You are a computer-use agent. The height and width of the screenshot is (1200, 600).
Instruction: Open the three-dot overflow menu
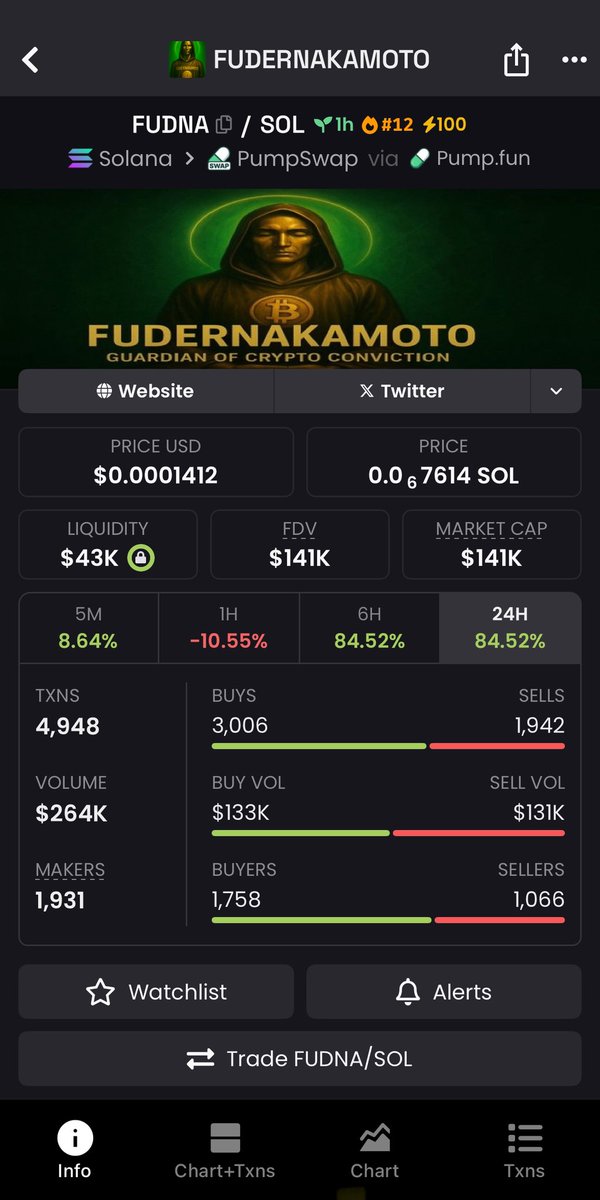pyautogui.click(x=574, y=60)
